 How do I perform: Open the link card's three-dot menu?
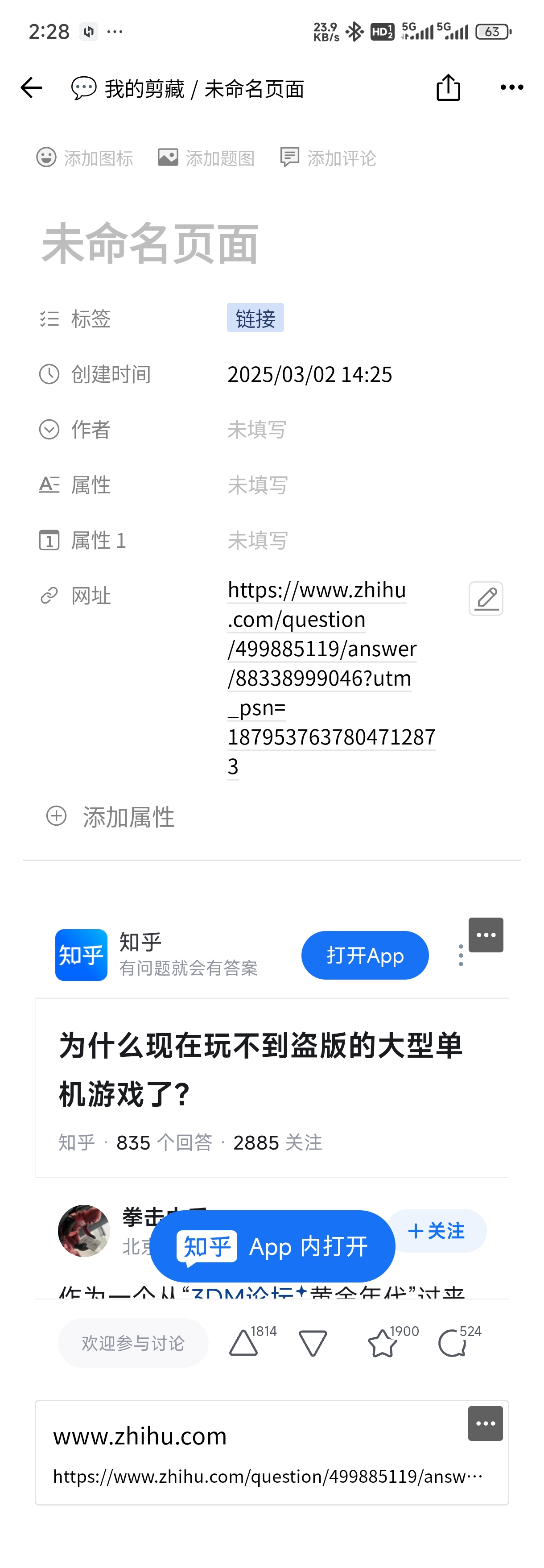[485, 1423]
